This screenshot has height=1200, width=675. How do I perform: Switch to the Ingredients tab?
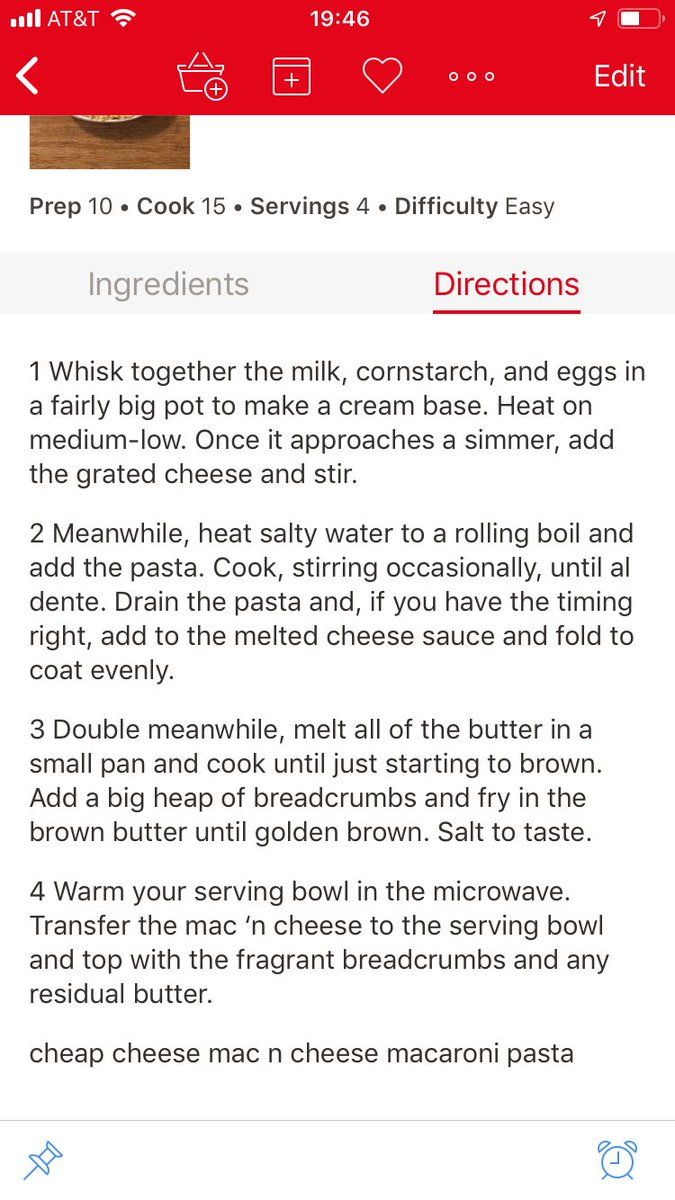pyautogui.click(x=168, y=285)
